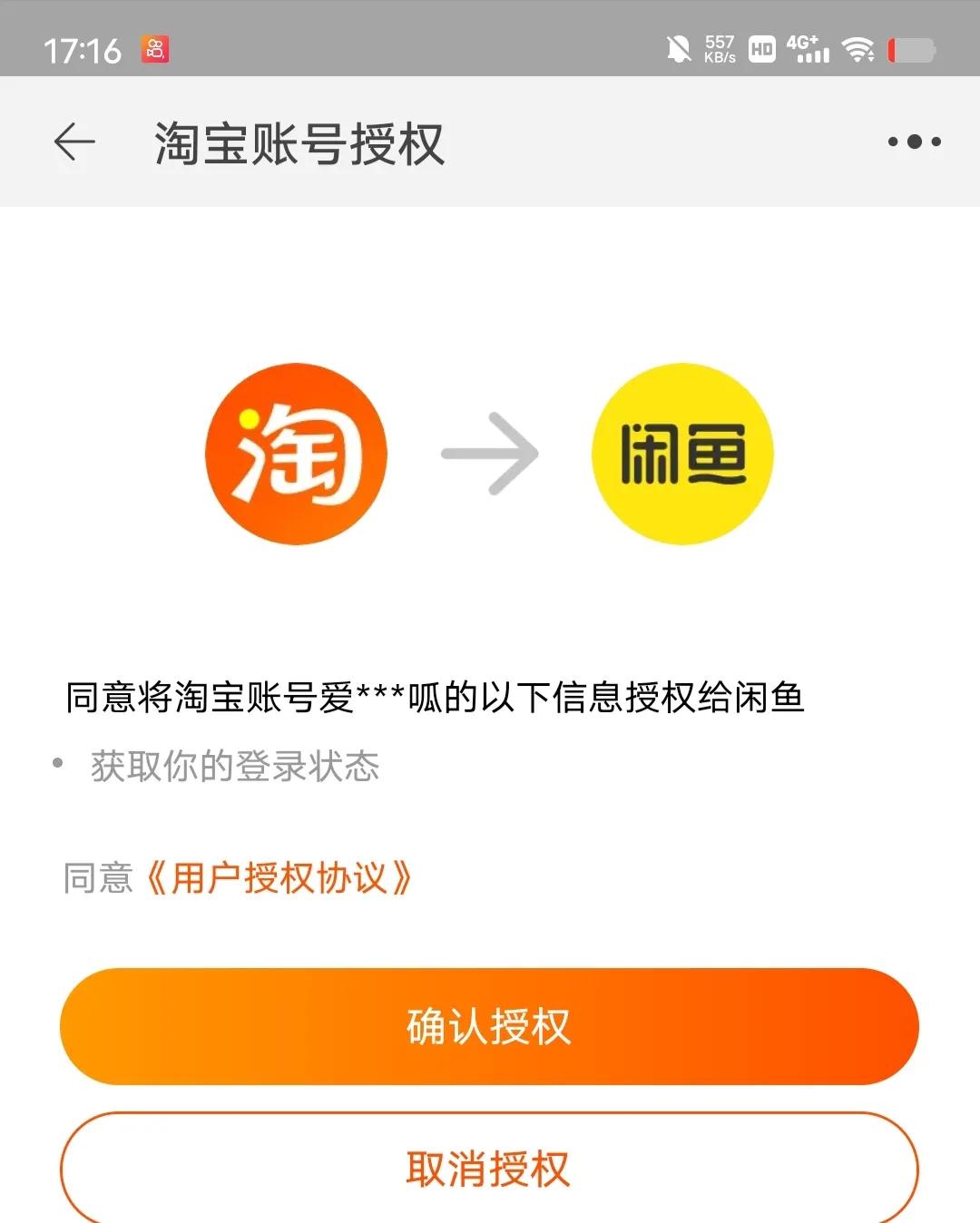Confirm authorization with 确认授权
The width and height of the screenshot is (980, 1223).
tap(489, 1027)
